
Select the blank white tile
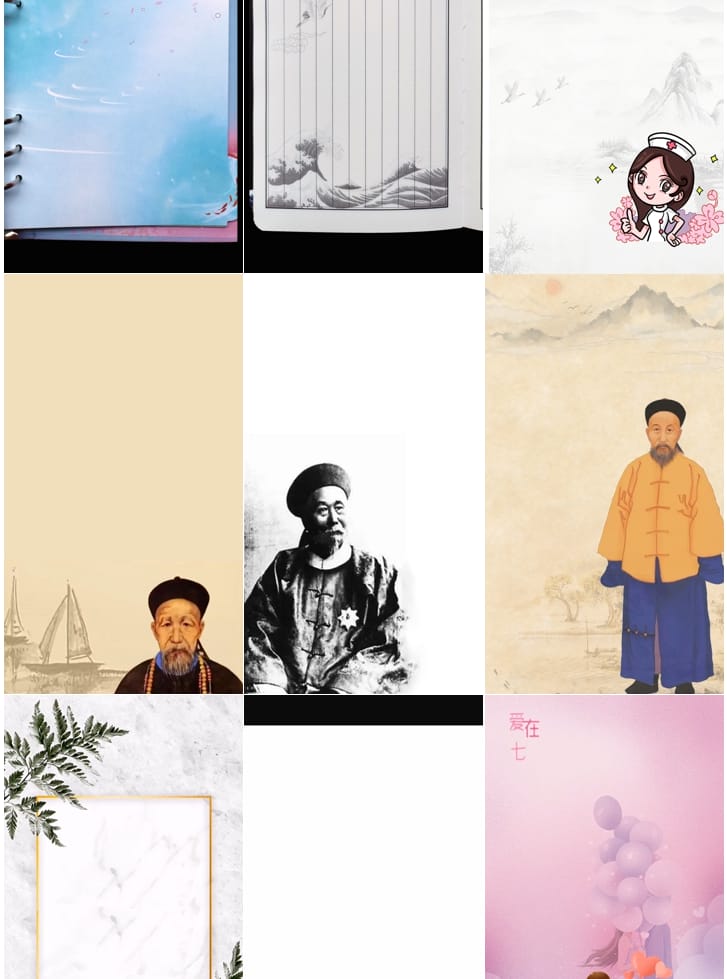[363, 850]
